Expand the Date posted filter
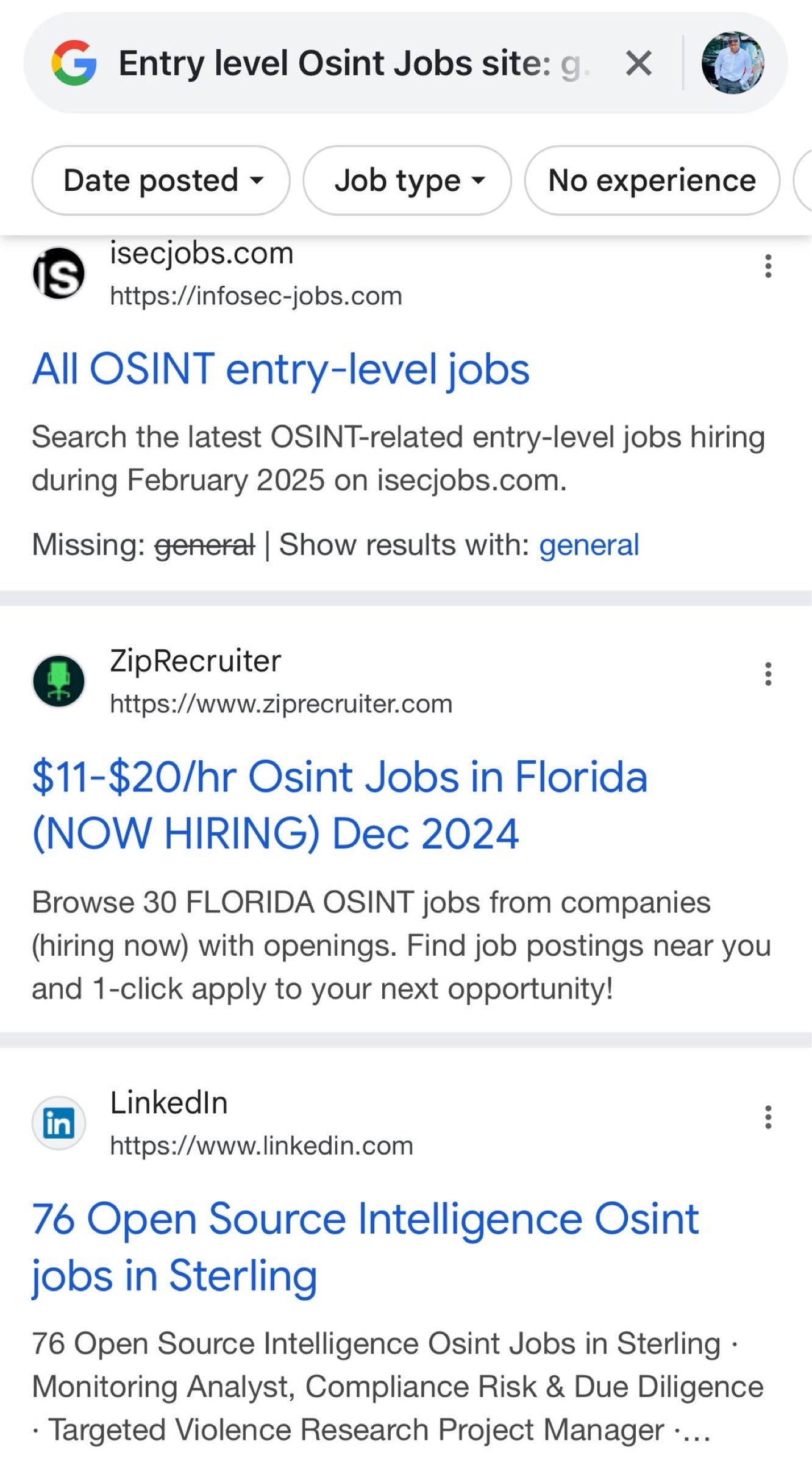 161,180
